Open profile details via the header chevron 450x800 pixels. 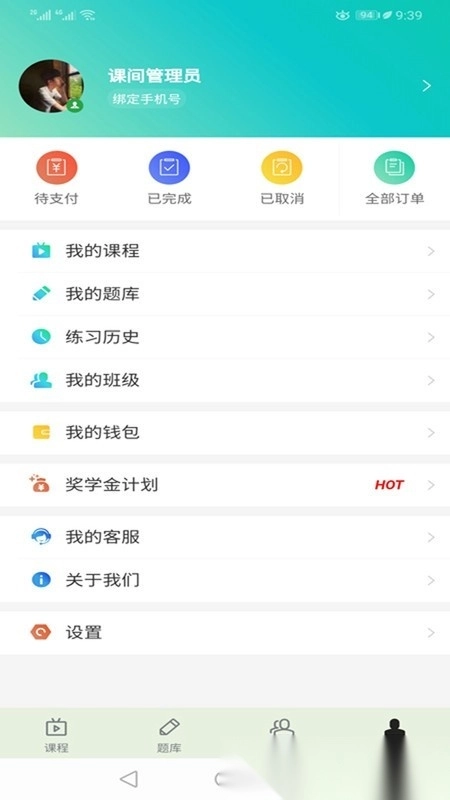coord(427,86)
